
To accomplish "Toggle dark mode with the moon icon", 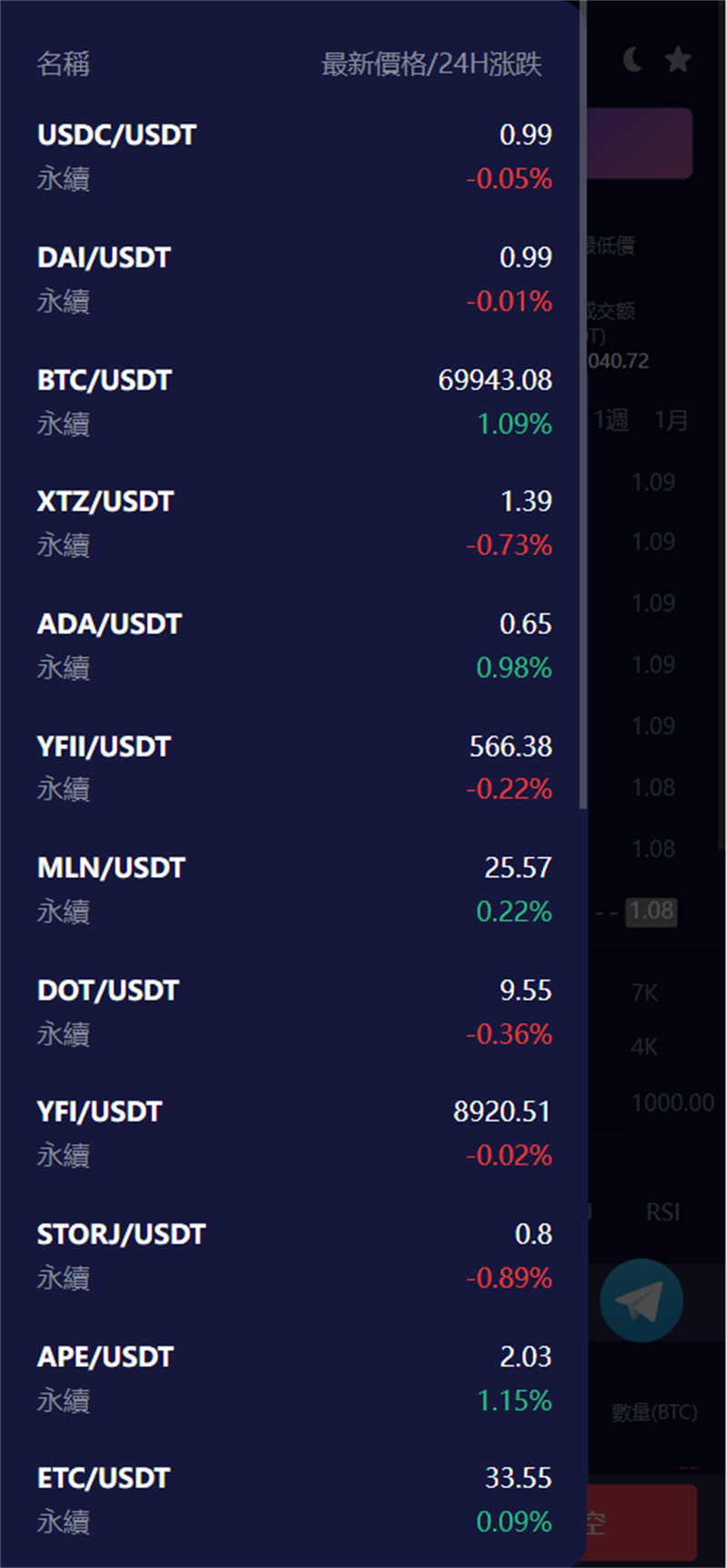I will point(633,60).
